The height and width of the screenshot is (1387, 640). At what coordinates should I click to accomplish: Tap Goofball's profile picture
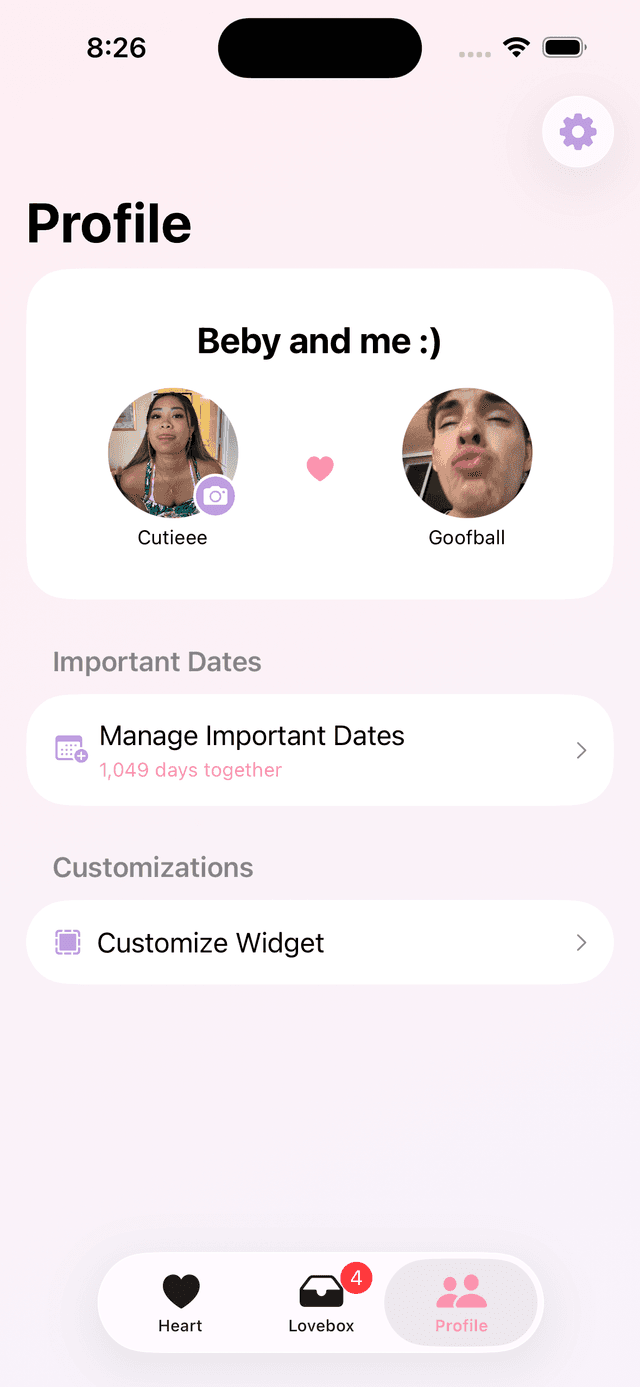point(466,453)
